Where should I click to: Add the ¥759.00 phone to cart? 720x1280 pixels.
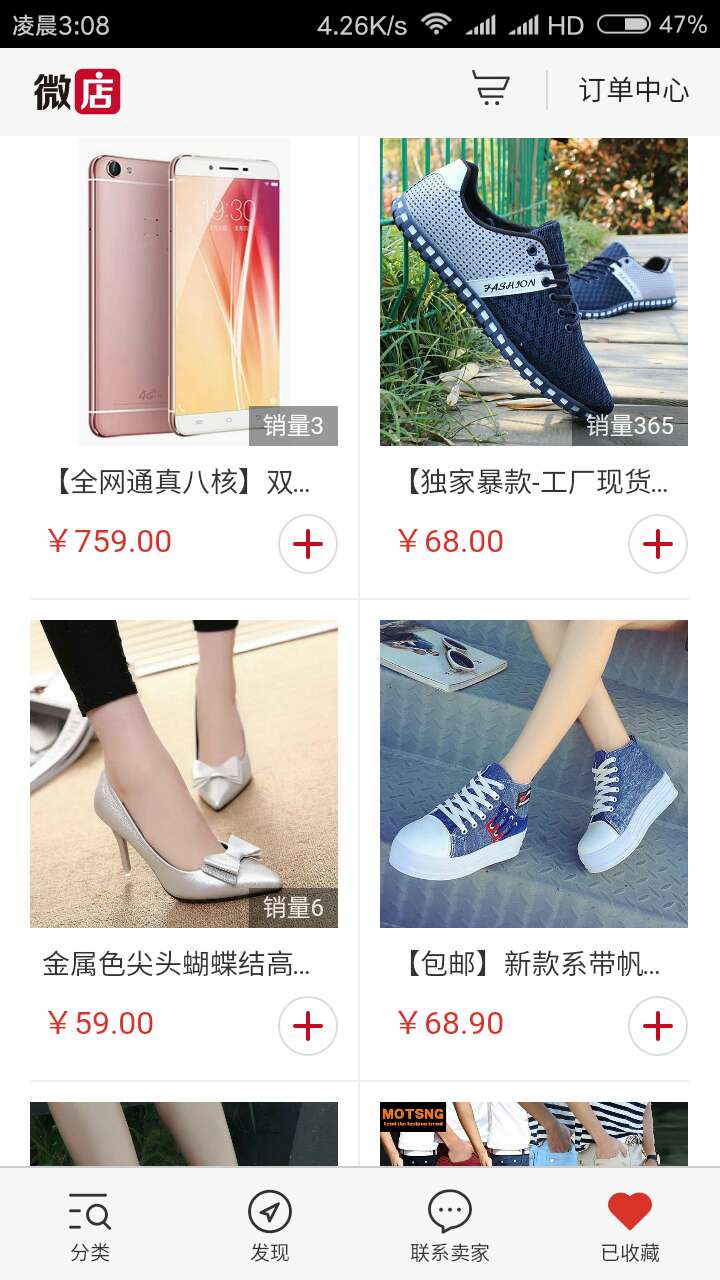coord(307,544)
